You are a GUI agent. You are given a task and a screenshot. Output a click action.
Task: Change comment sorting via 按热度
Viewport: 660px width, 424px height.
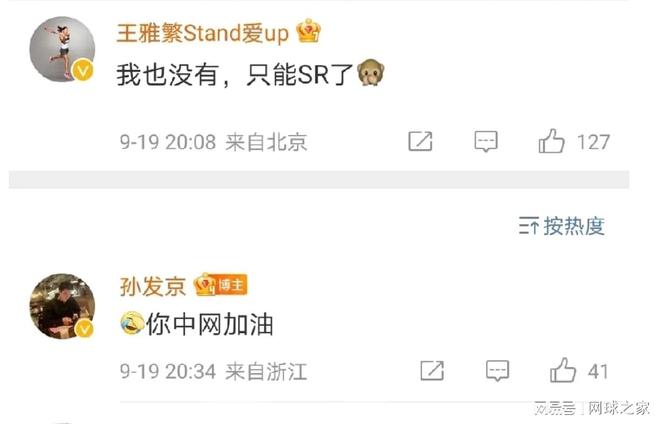(x=563, y=226)
